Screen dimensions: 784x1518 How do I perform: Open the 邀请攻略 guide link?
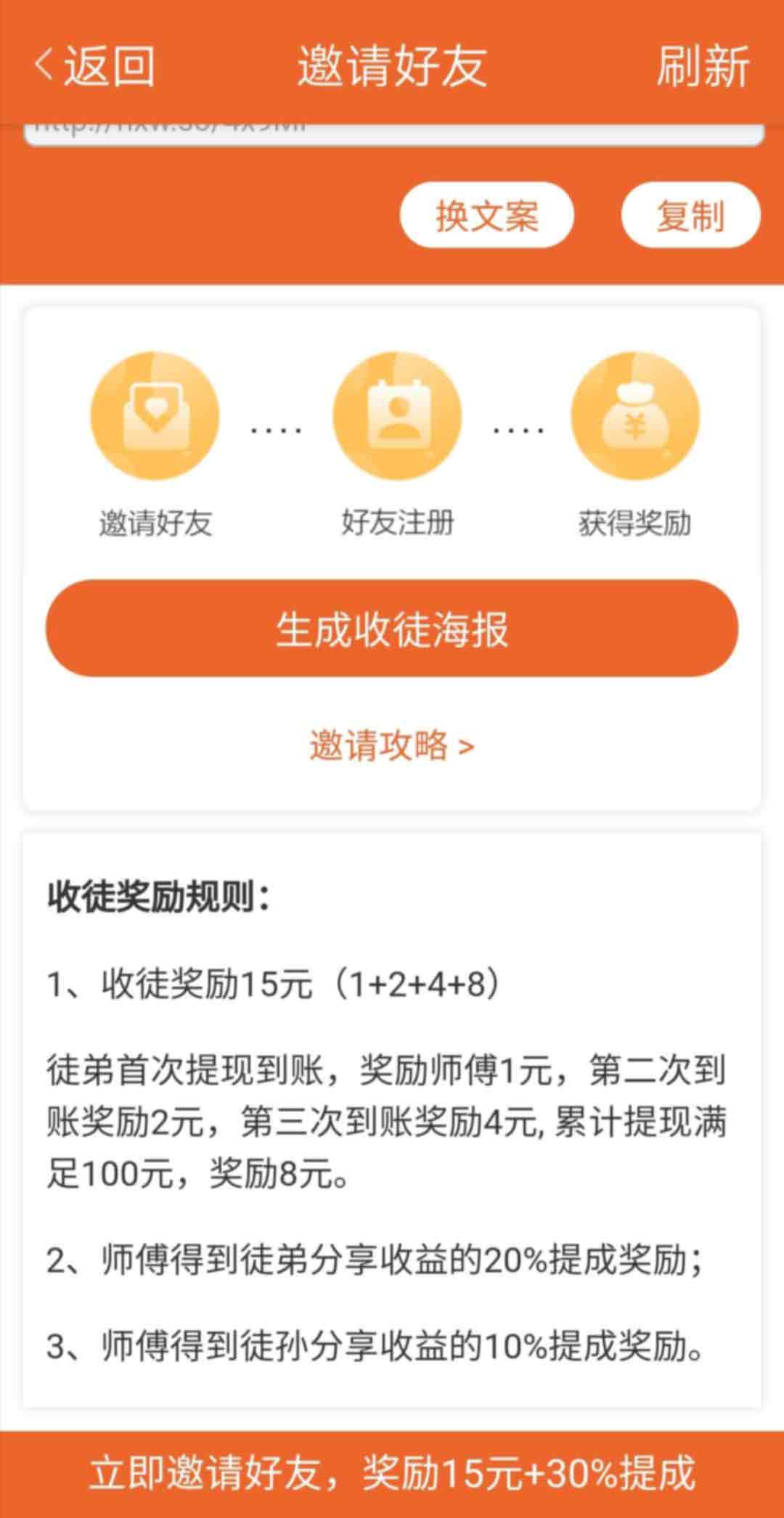392,745
